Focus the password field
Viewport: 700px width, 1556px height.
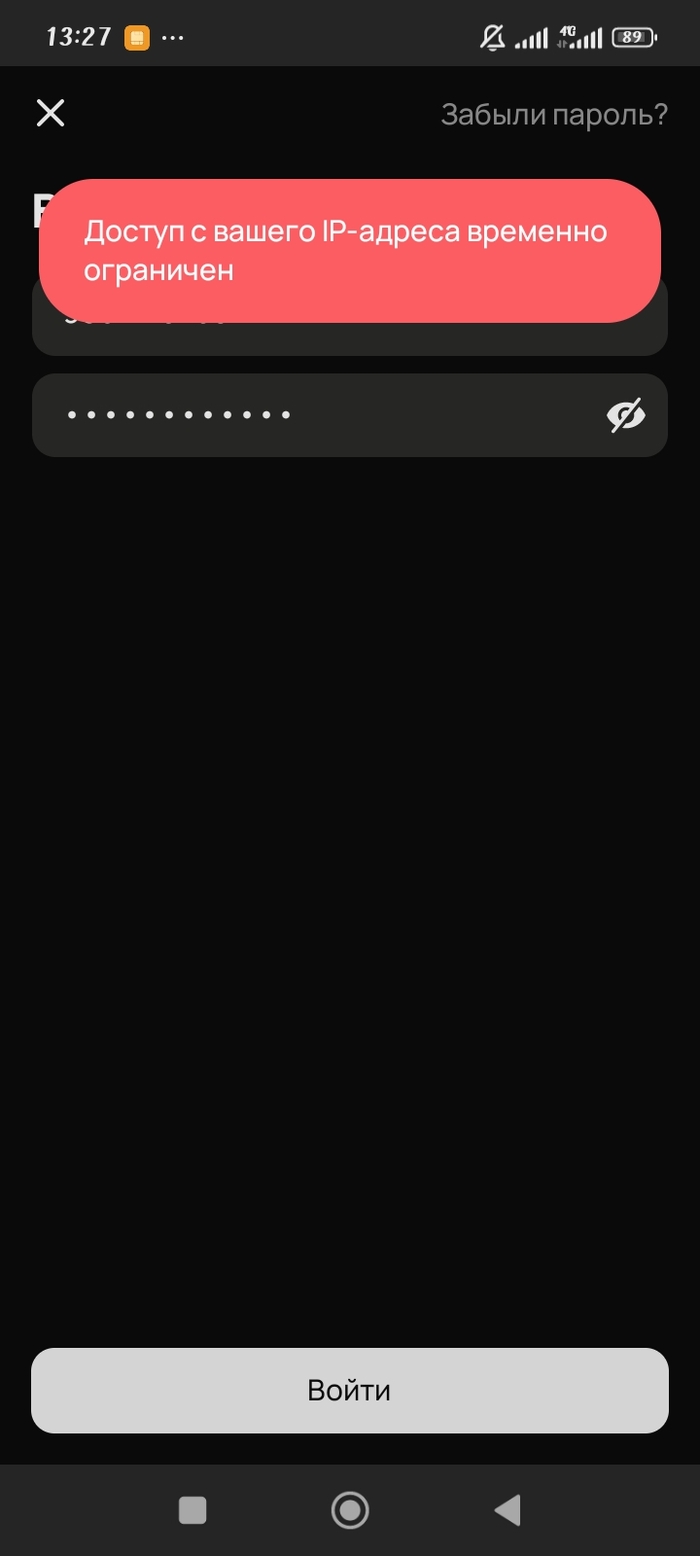pyautogui.click(x=300, y=415)
